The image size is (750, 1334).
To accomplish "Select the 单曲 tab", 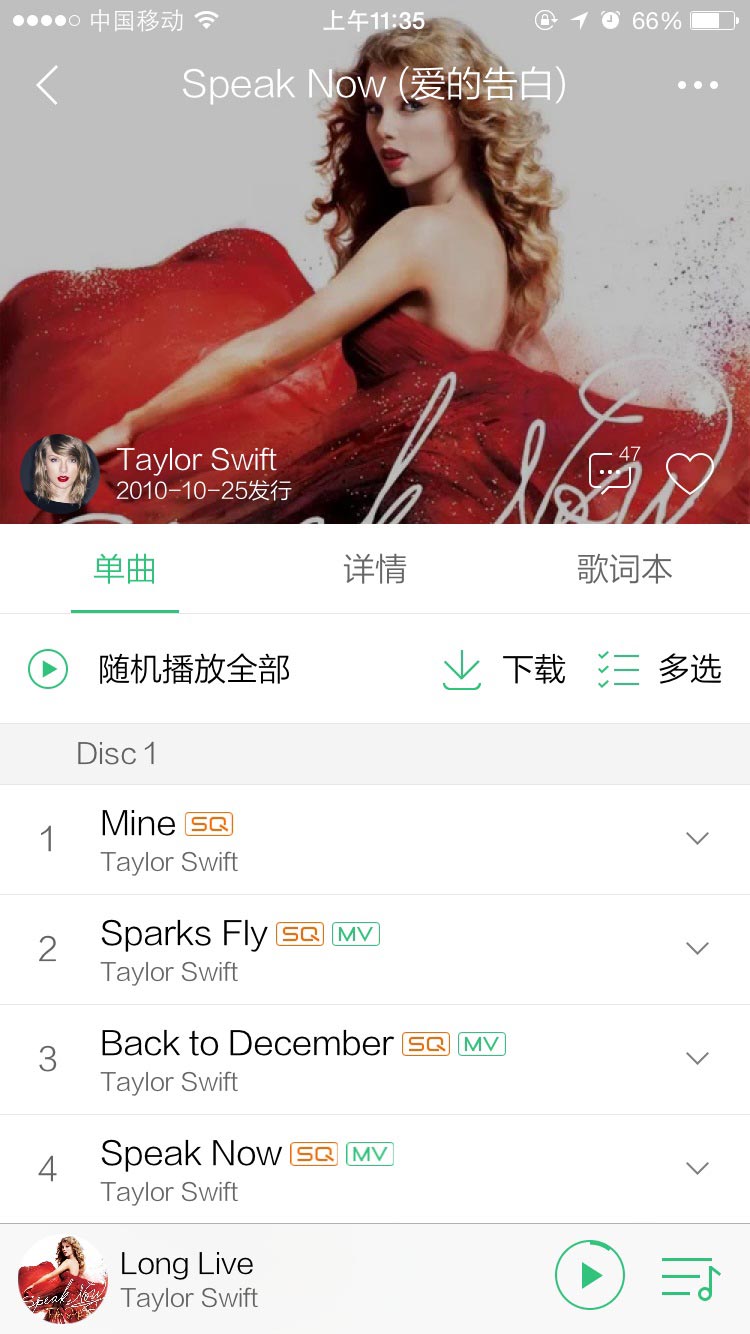I will 125,569.
